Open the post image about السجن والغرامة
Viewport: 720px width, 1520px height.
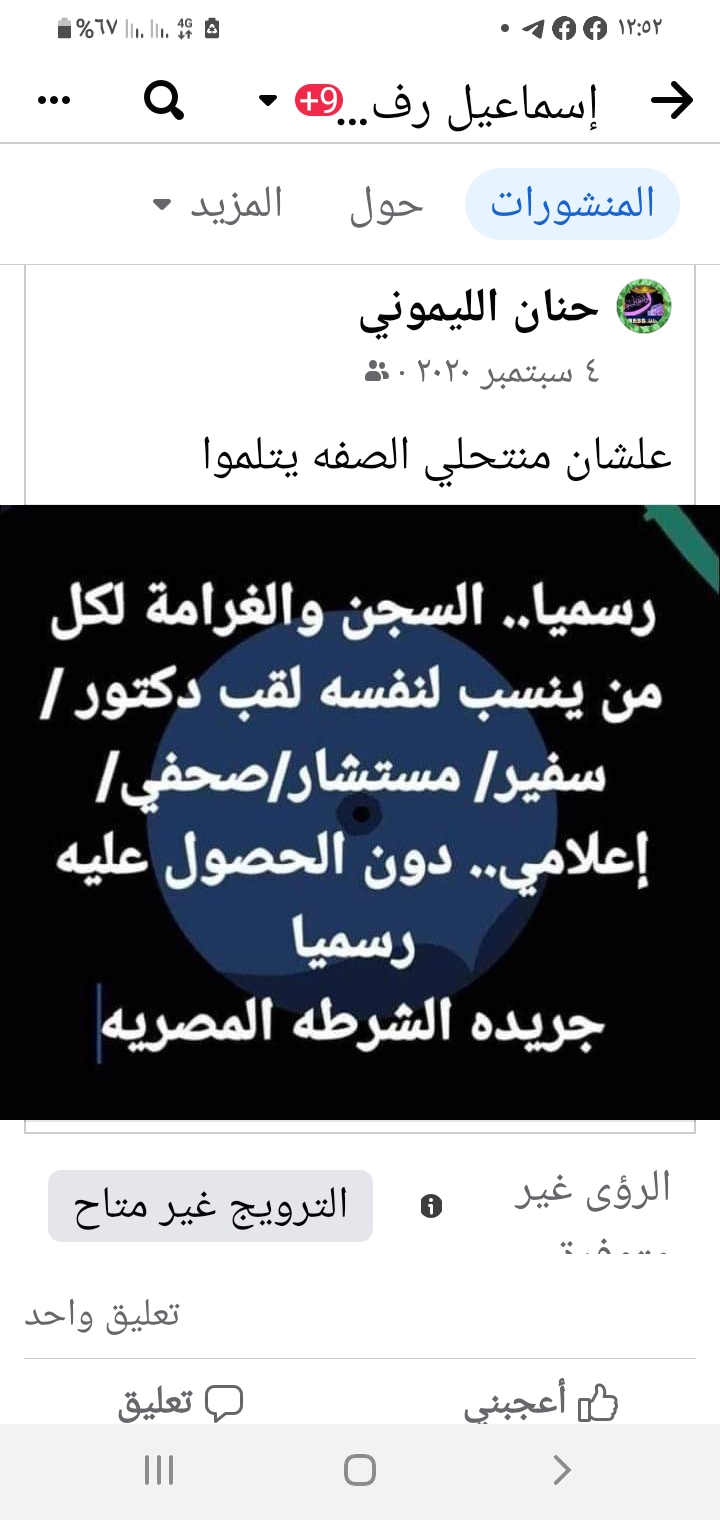tap(360, 811)
